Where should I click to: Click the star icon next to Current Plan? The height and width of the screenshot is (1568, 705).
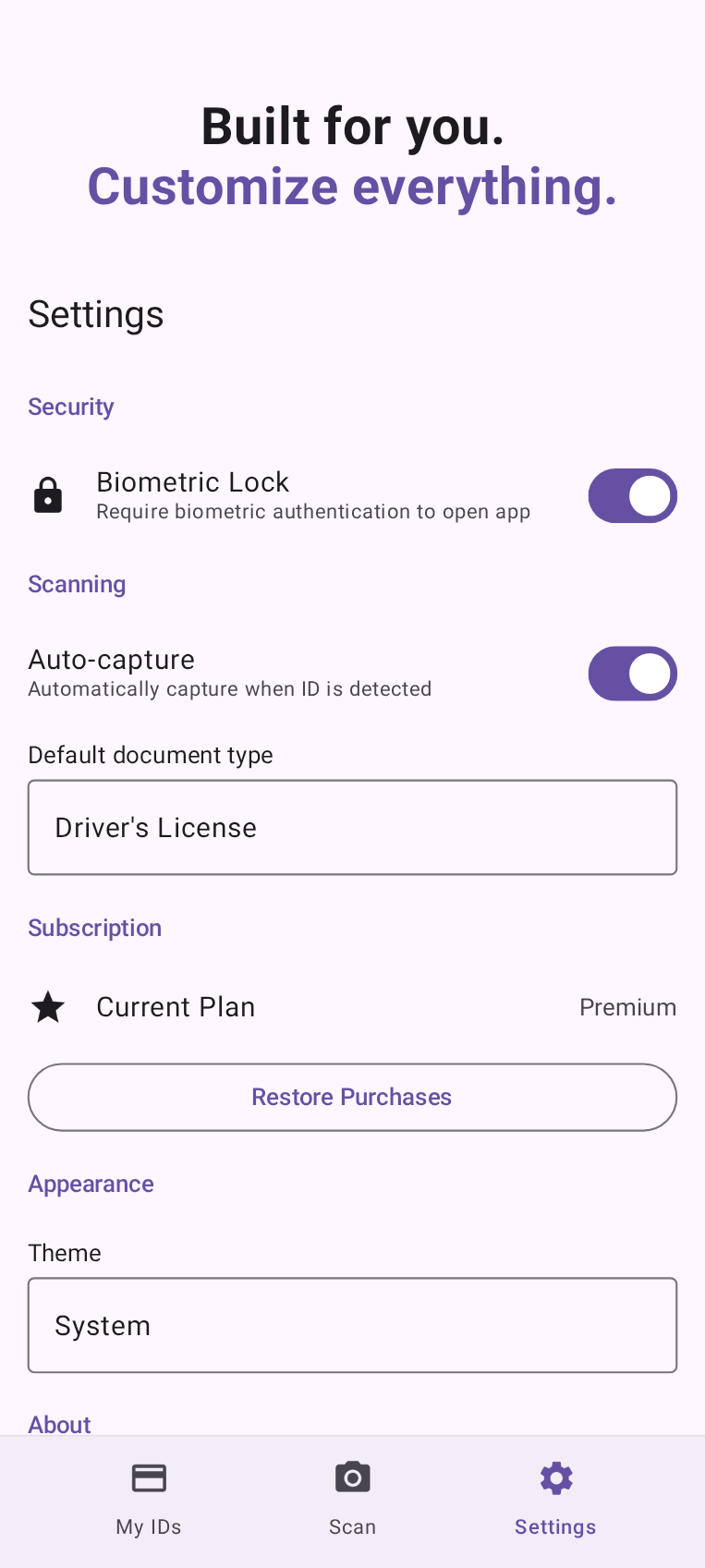[47, 1006]
